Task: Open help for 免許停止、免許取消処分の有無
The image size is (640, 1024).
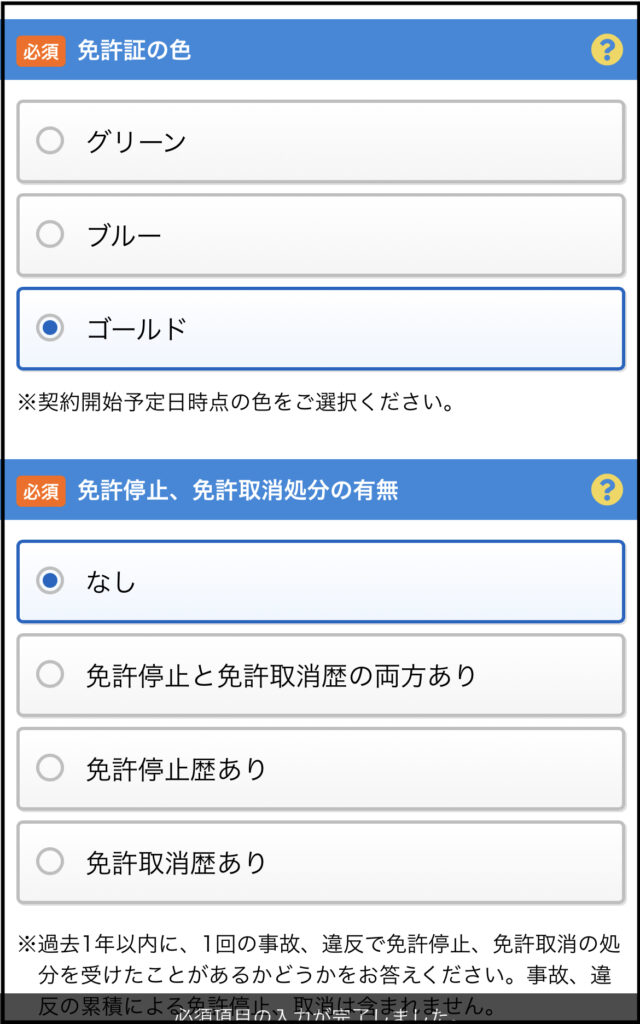Action: click(x=607, y=490)
